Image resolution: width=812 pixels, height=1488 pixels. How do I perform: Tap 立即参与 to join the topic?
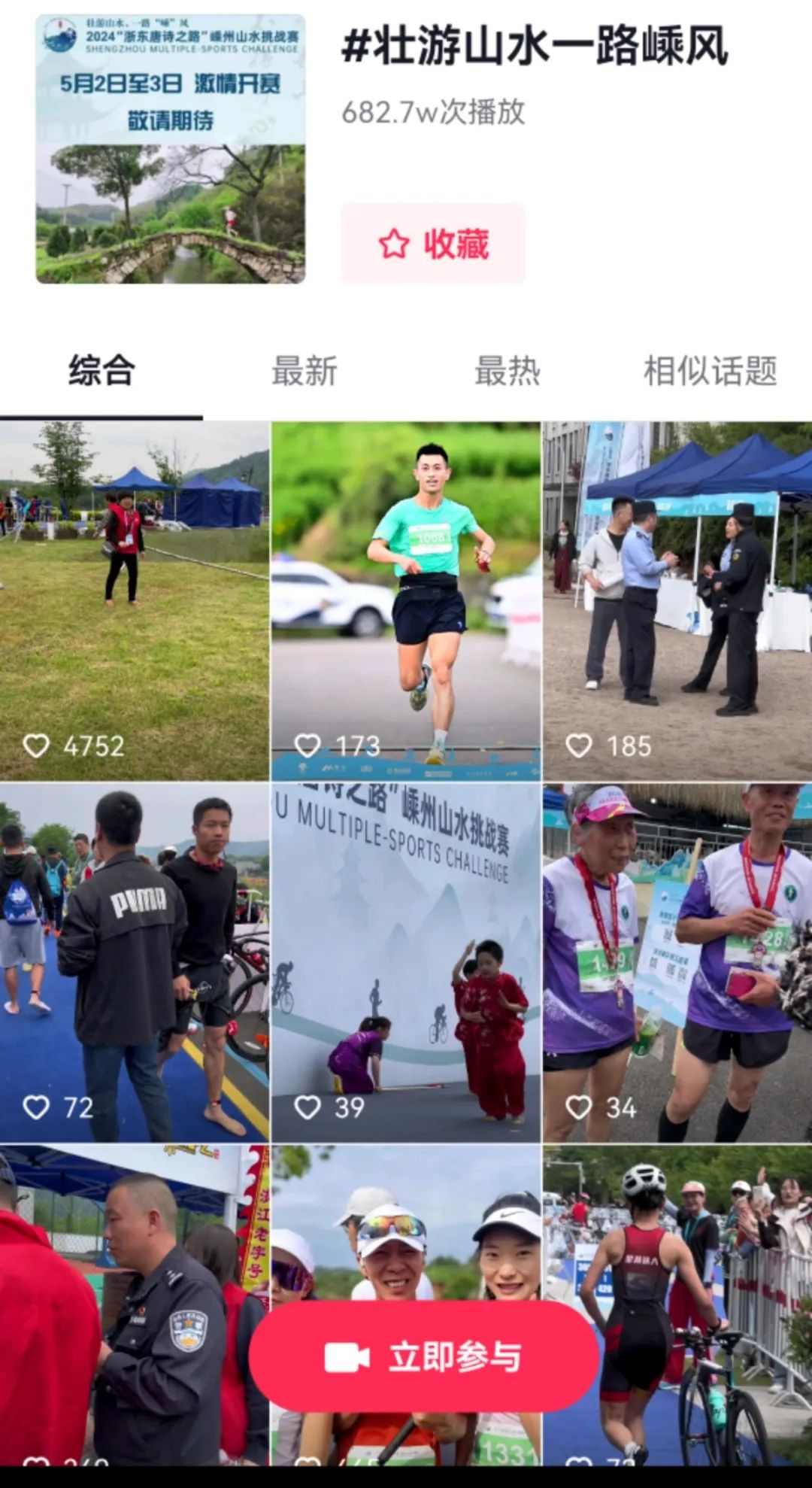point(424,1357)
